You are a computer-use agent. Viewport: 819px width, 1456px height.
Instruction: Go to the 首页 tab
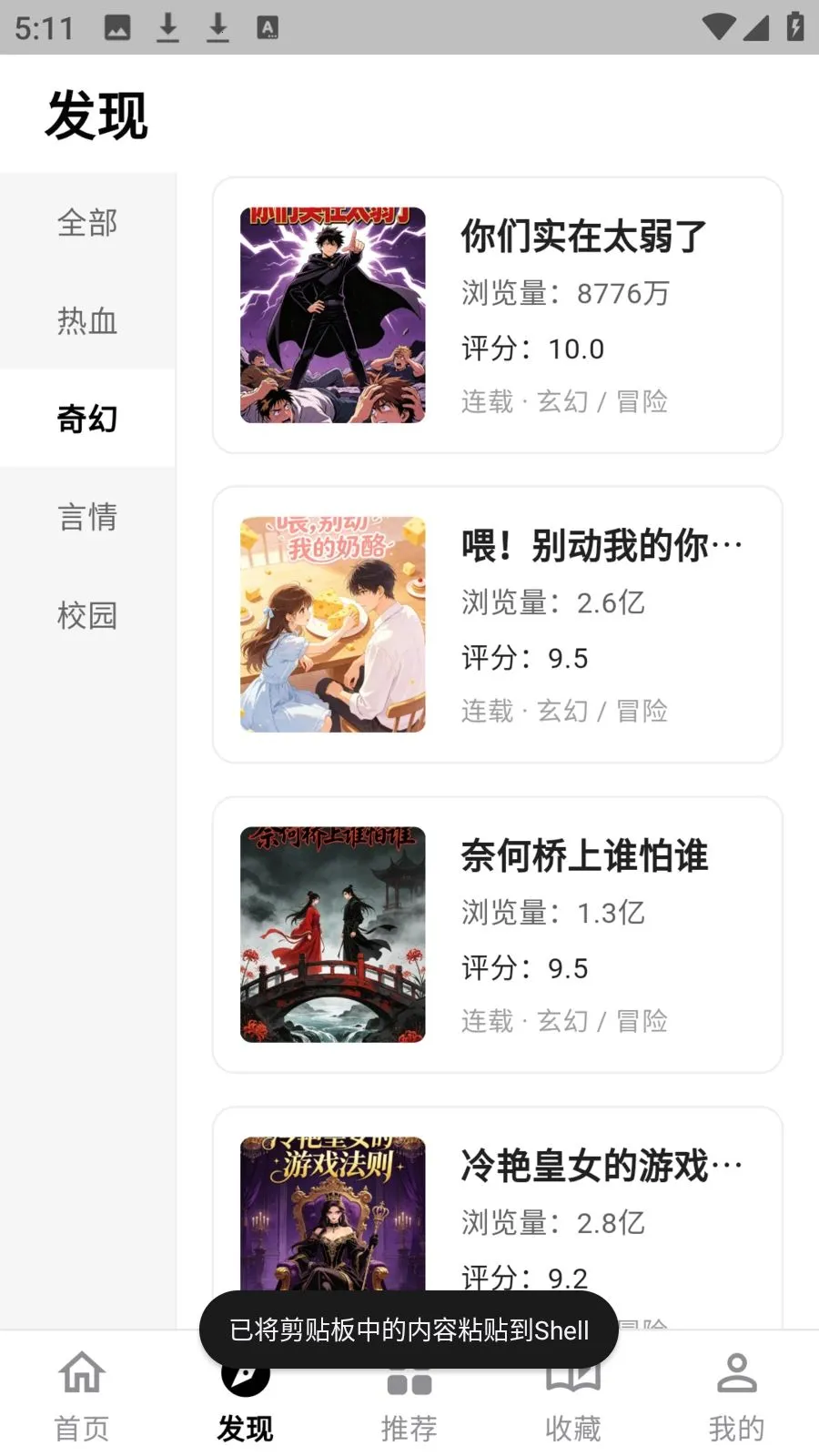coord(82,1396)
